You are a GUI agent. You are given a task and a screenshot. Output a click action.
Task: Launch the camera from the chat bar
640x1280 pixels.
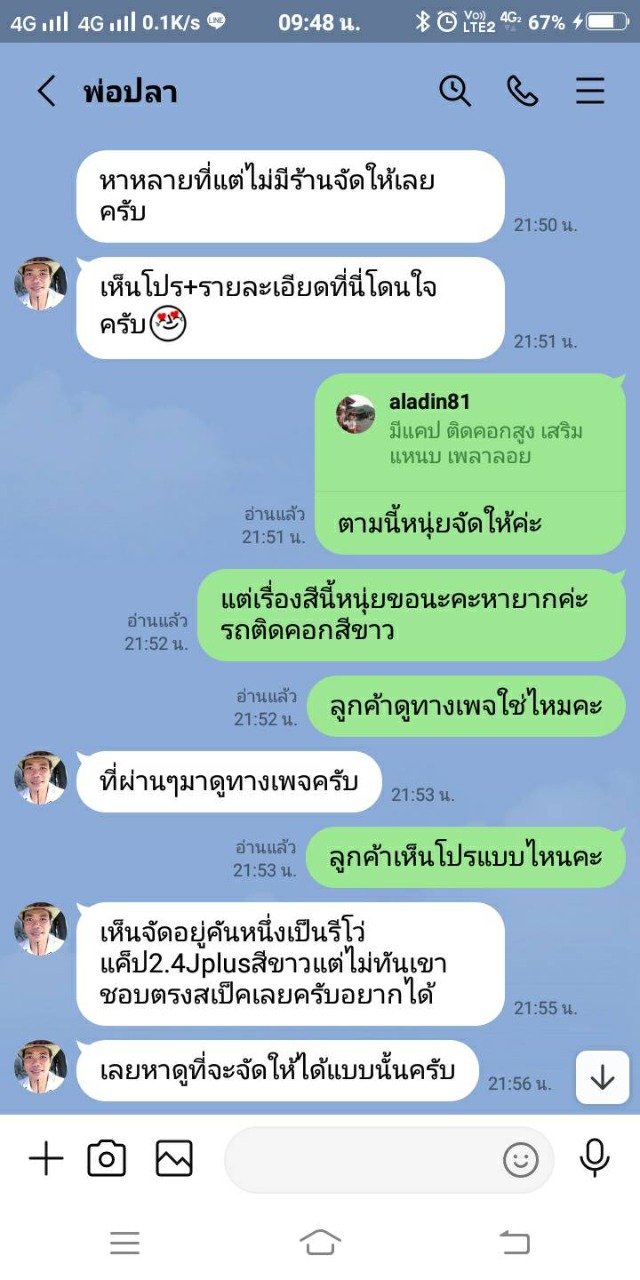click(107, 1159)
